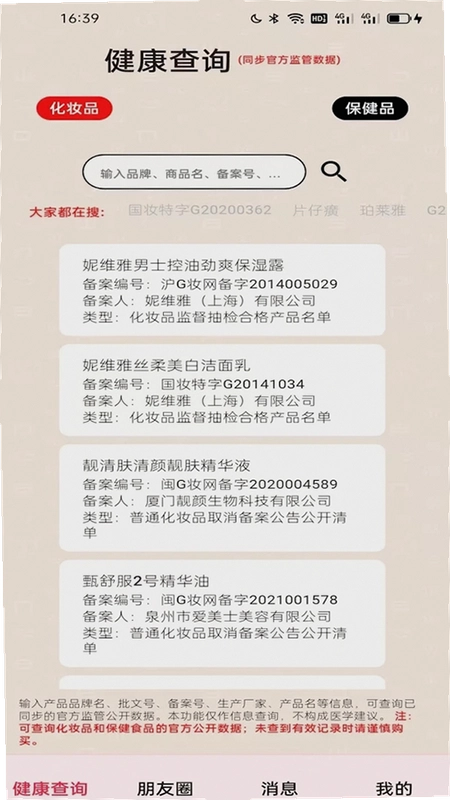The height and width of the screenshot is (800, 450).
Task: Focus the brand and product search box
Action: (194, 172)
